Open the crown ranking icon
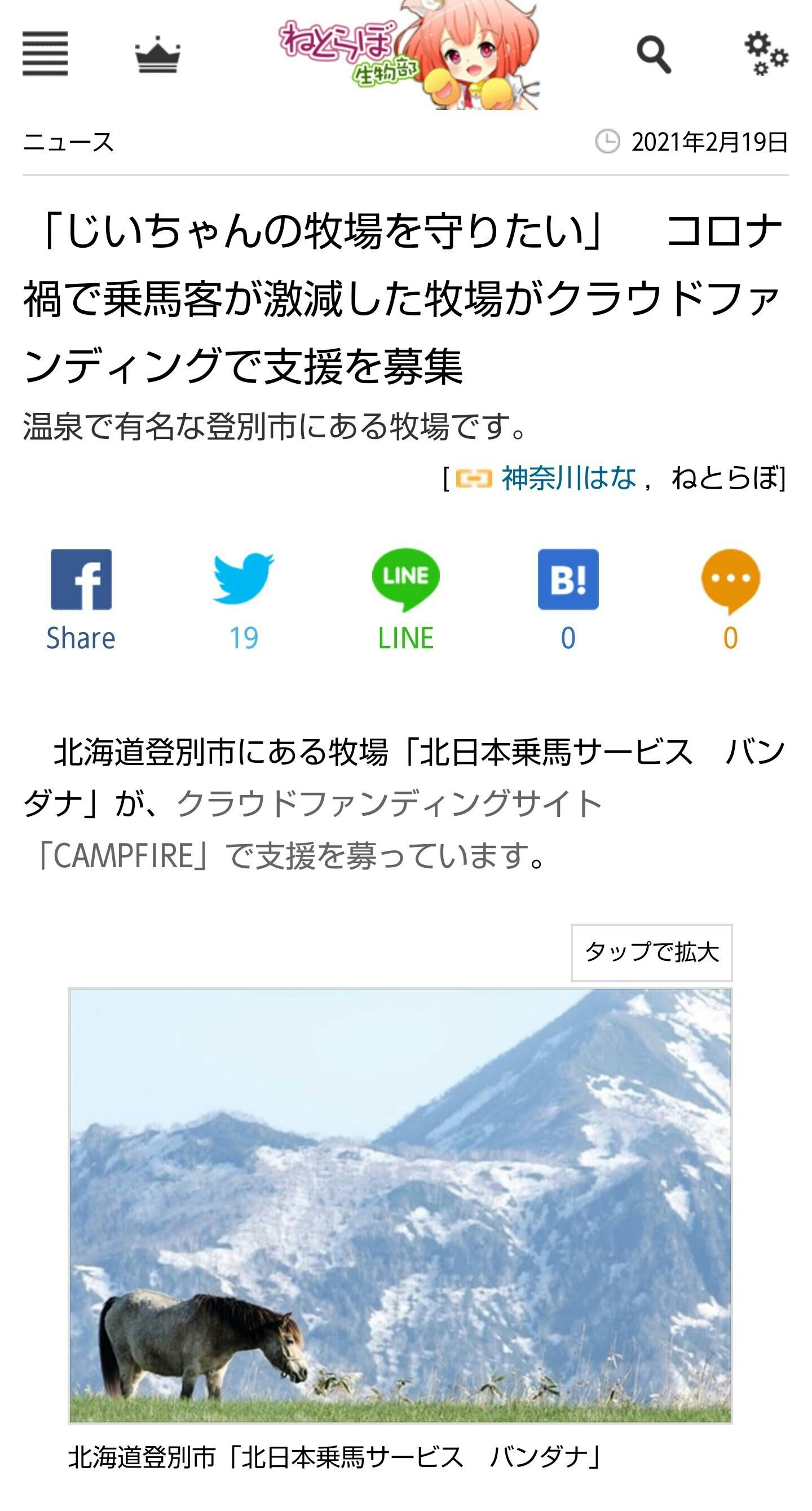This screenshot has height=1511, width=812. 158,55
